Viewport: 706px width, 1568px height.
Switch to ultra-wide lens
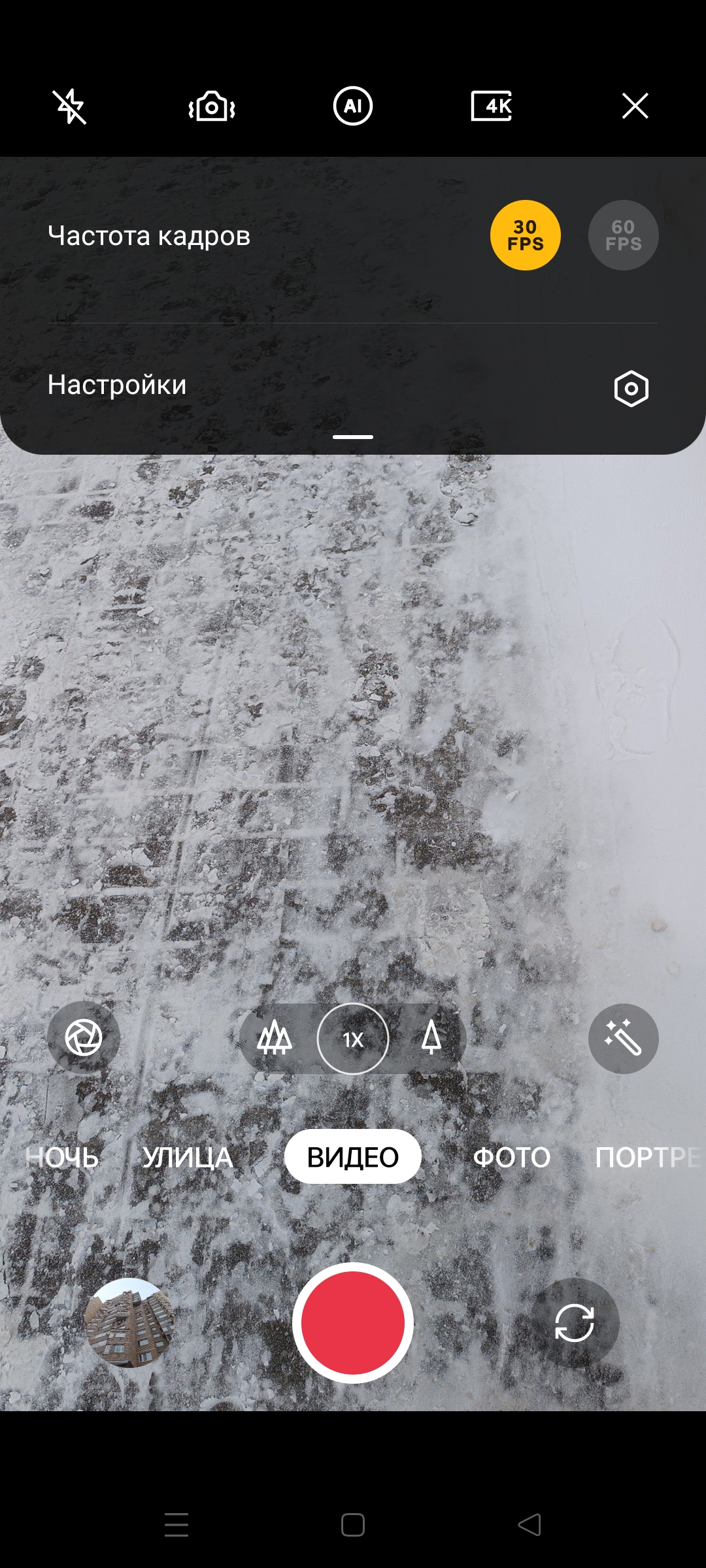pyautogui.click(x=274, y=1038)
